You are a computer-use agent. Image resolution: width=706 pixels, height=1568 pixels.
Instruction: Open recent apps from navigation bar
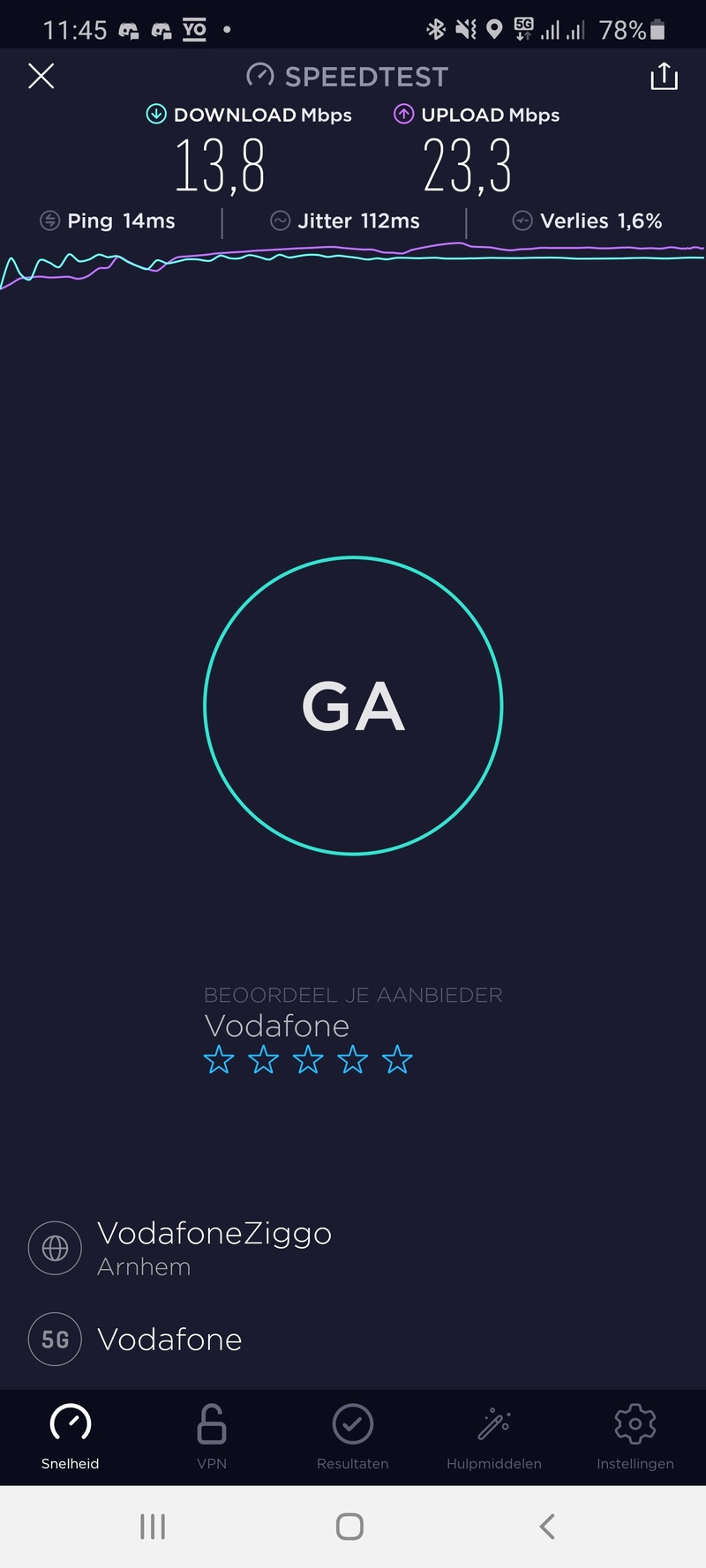tap(153, 1527)
